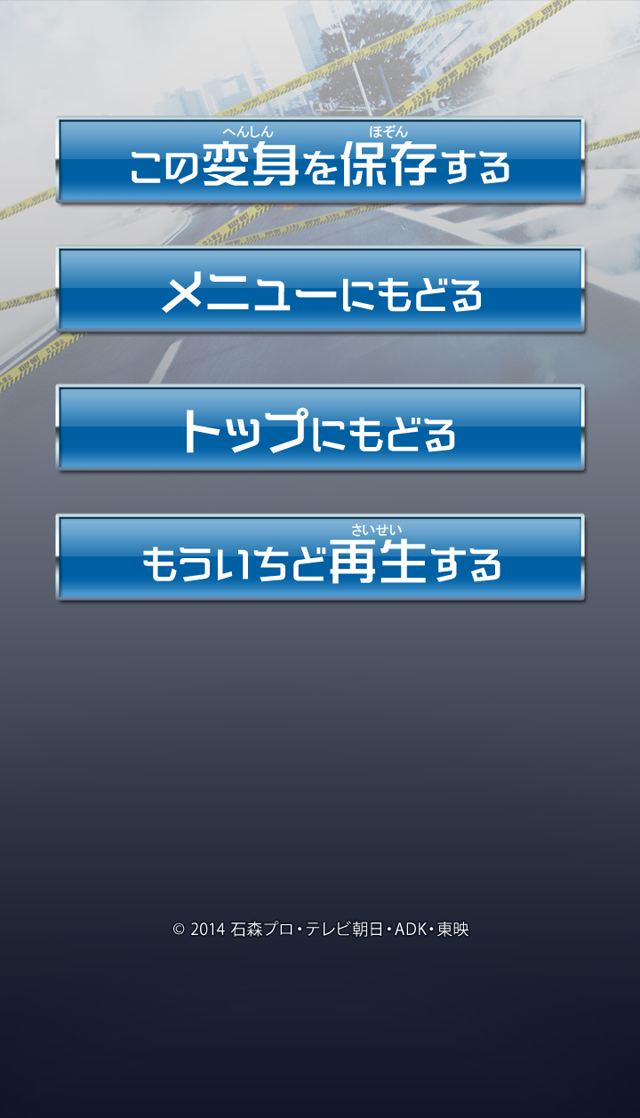
Task: Tap この変身を保存する button
Action: pyautogui.click(x=320, y=161)
